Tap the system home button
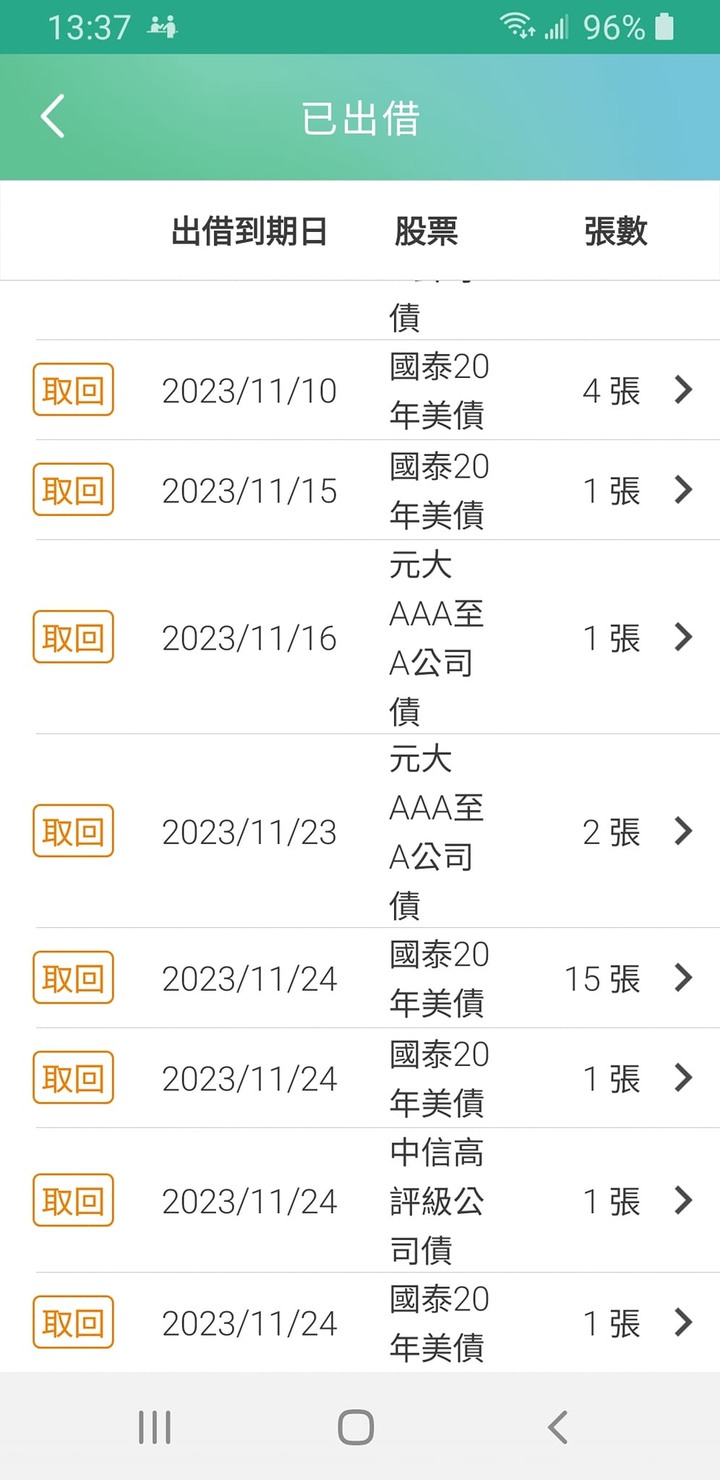720x1480 pixels. pyautogui.click(x=356, y=1427)
